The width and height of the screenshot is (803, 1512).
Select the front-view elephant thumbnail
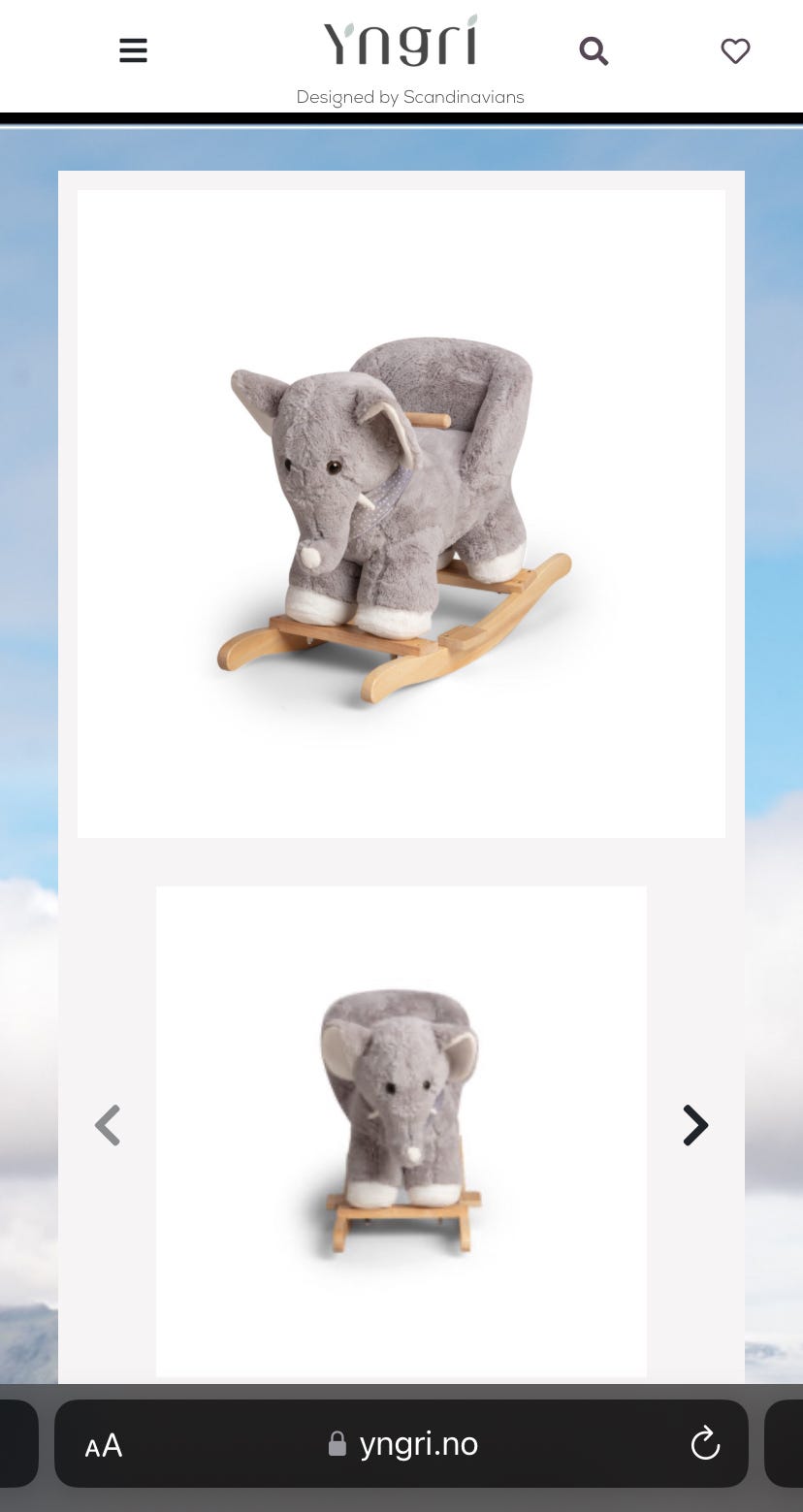pos(401,1131)
